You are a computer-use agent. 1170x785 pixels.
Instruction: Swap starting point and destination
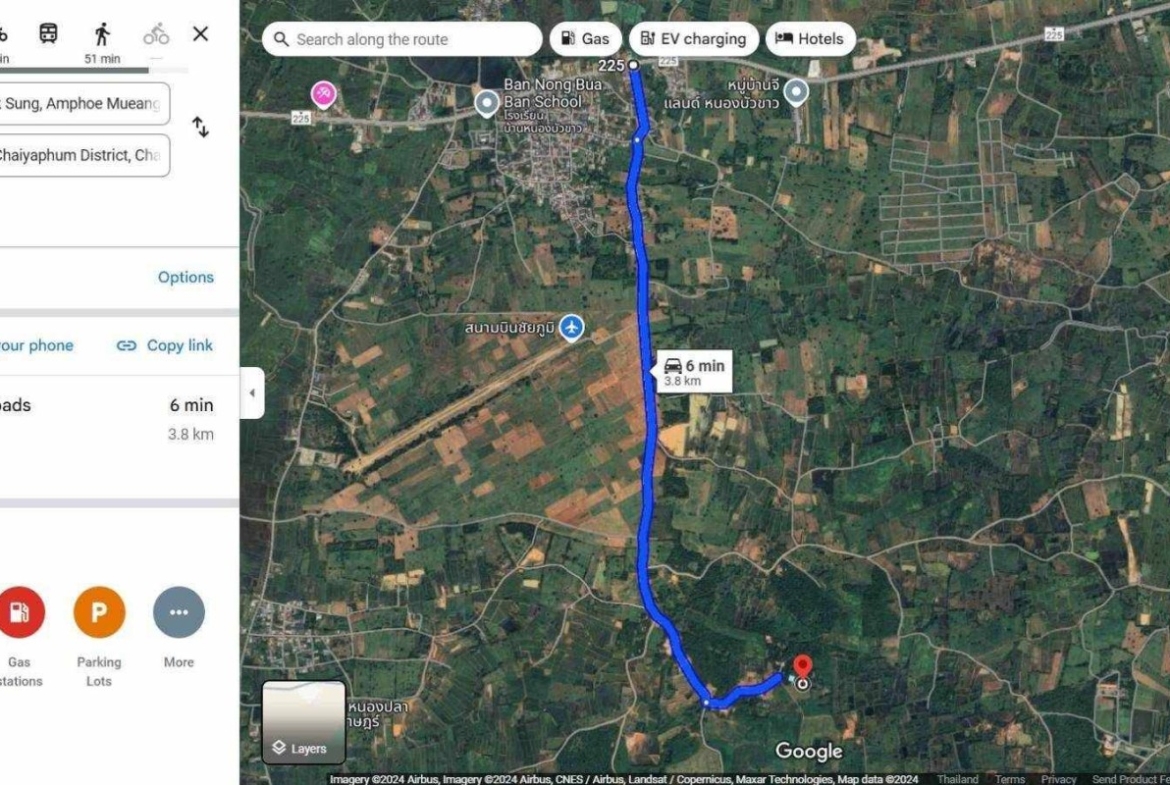tap(200, 127)
